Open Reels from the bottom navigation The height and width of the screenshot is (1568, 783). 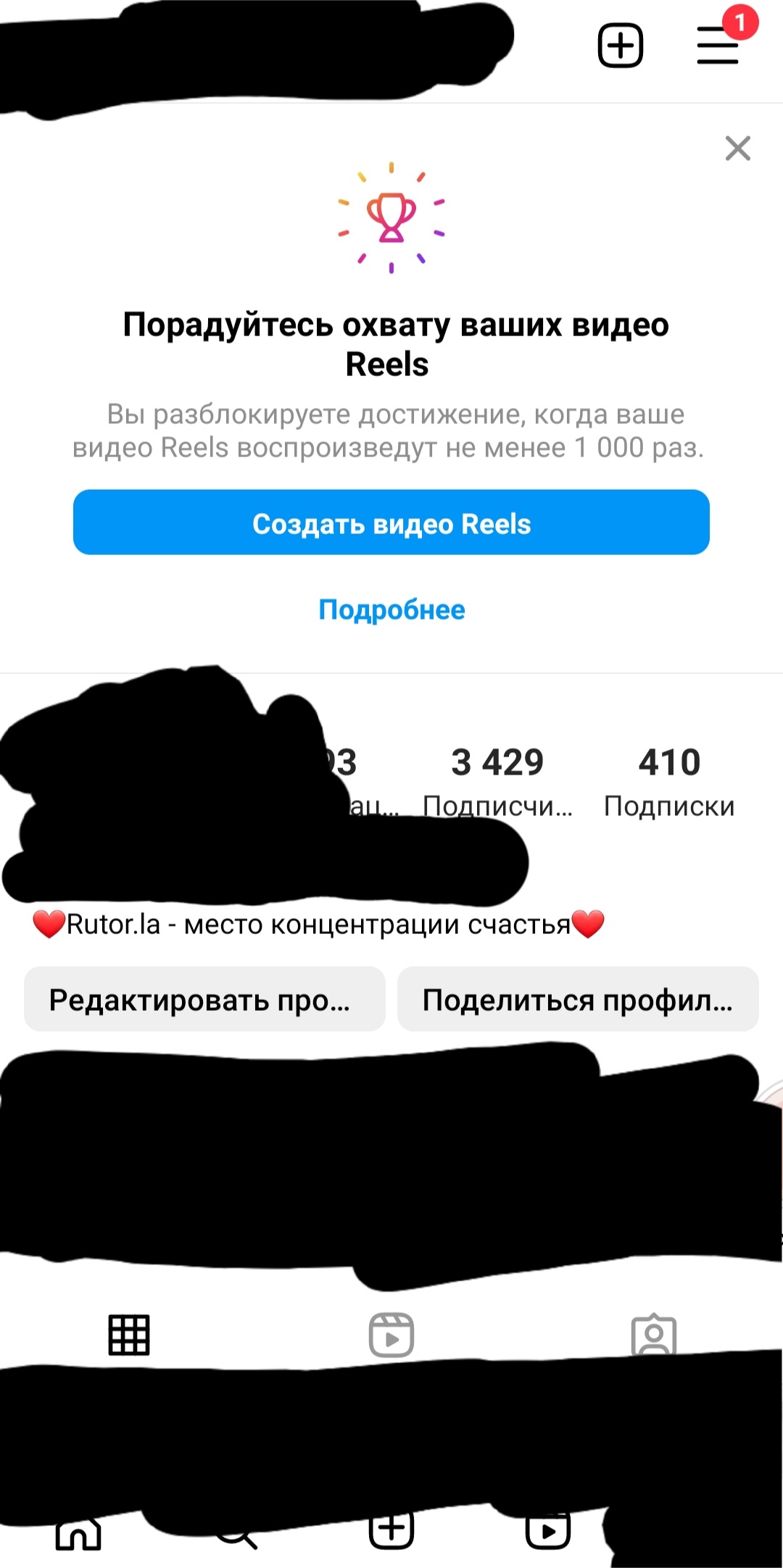[x=548, y=1530]
